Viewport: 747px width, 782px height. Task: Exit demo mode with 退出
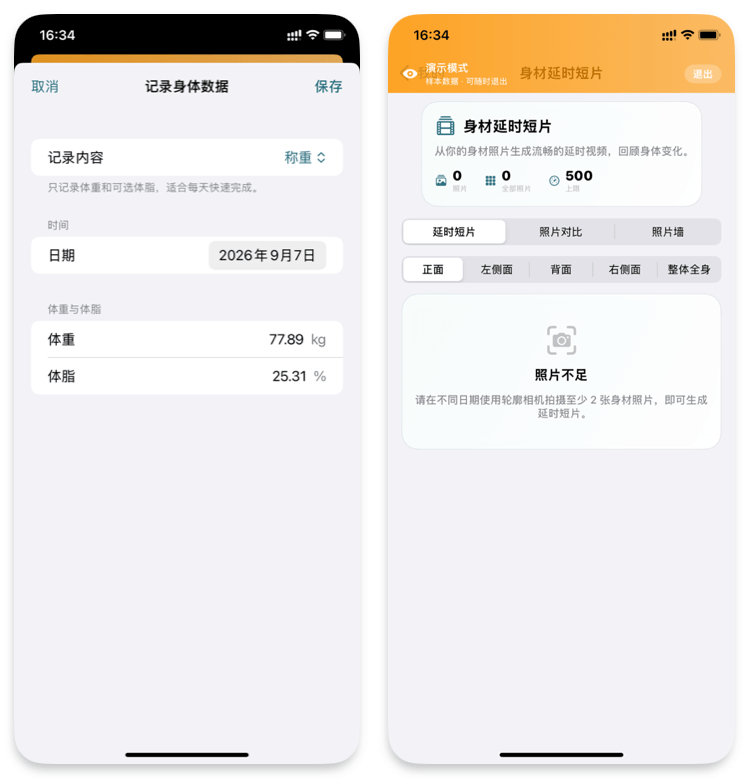coord(702,74)
